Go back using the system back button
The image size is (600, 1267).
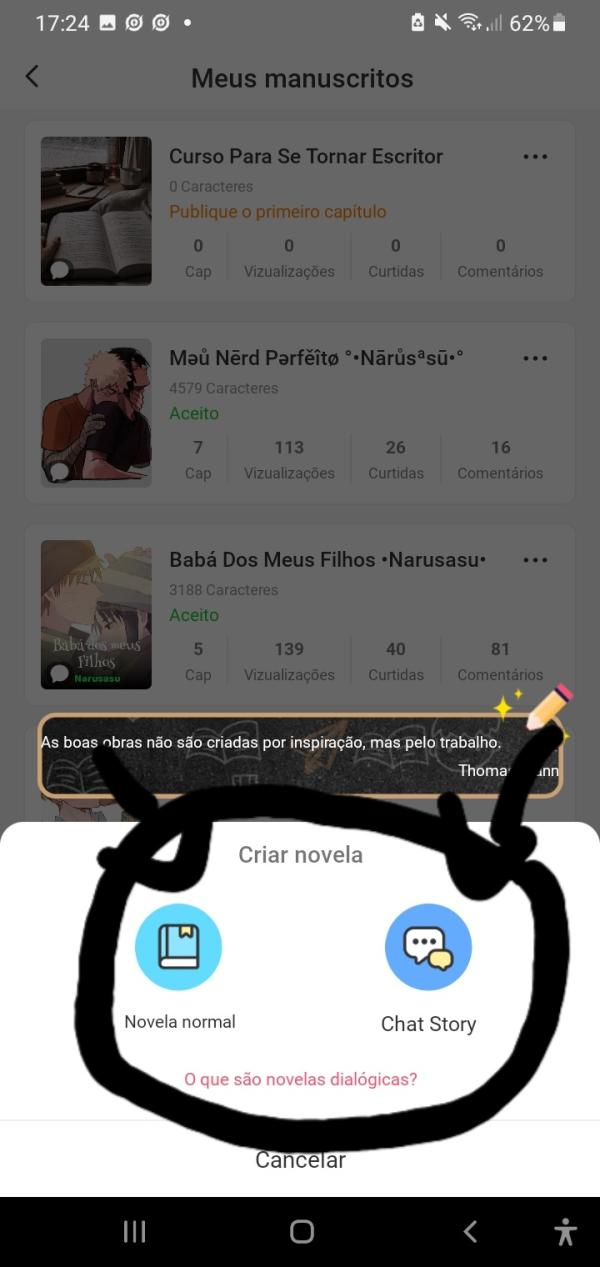pos(470,1231)
